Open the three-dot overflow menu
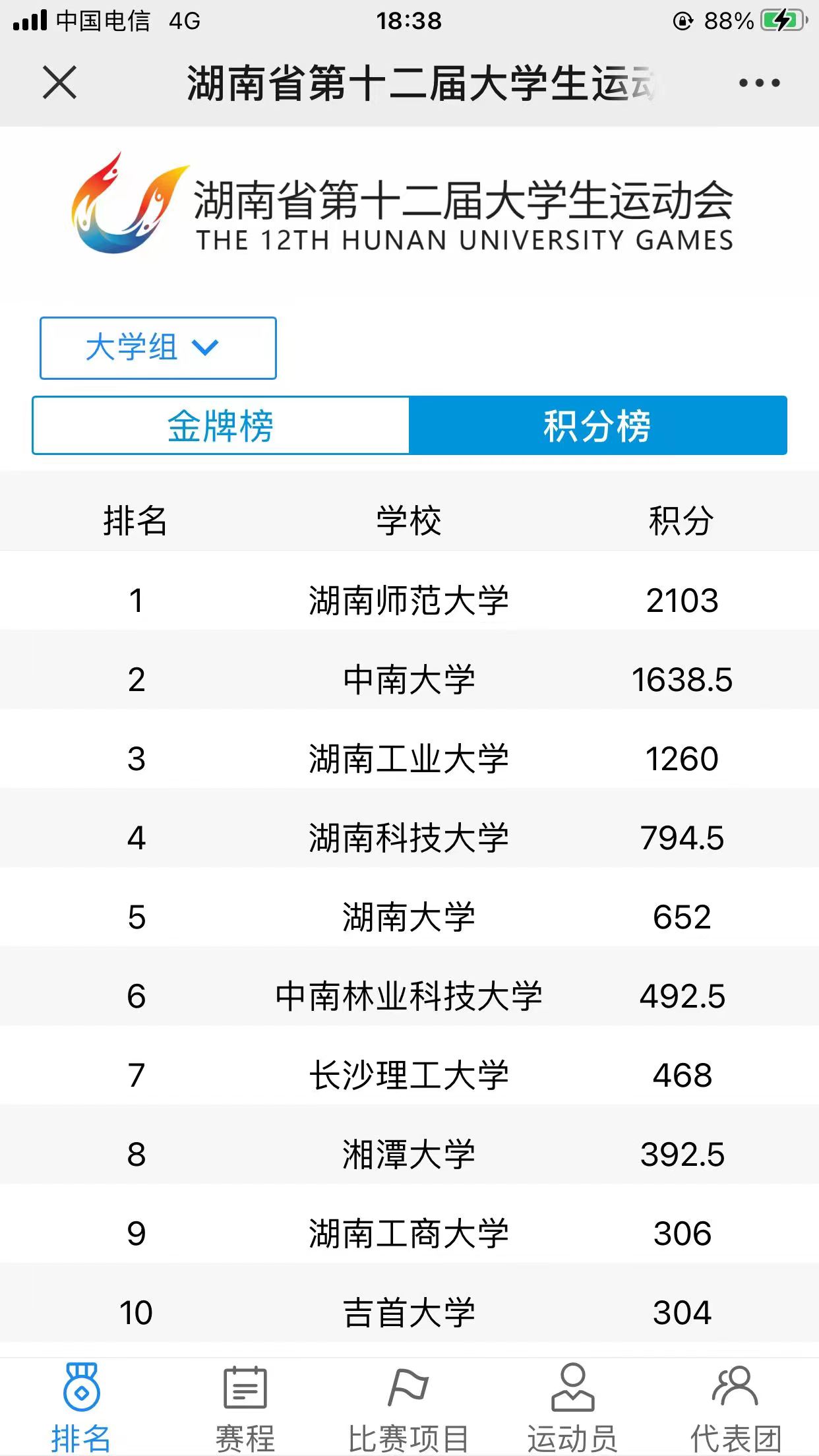Screen dimensions: 819x1456 click(759, 83)
